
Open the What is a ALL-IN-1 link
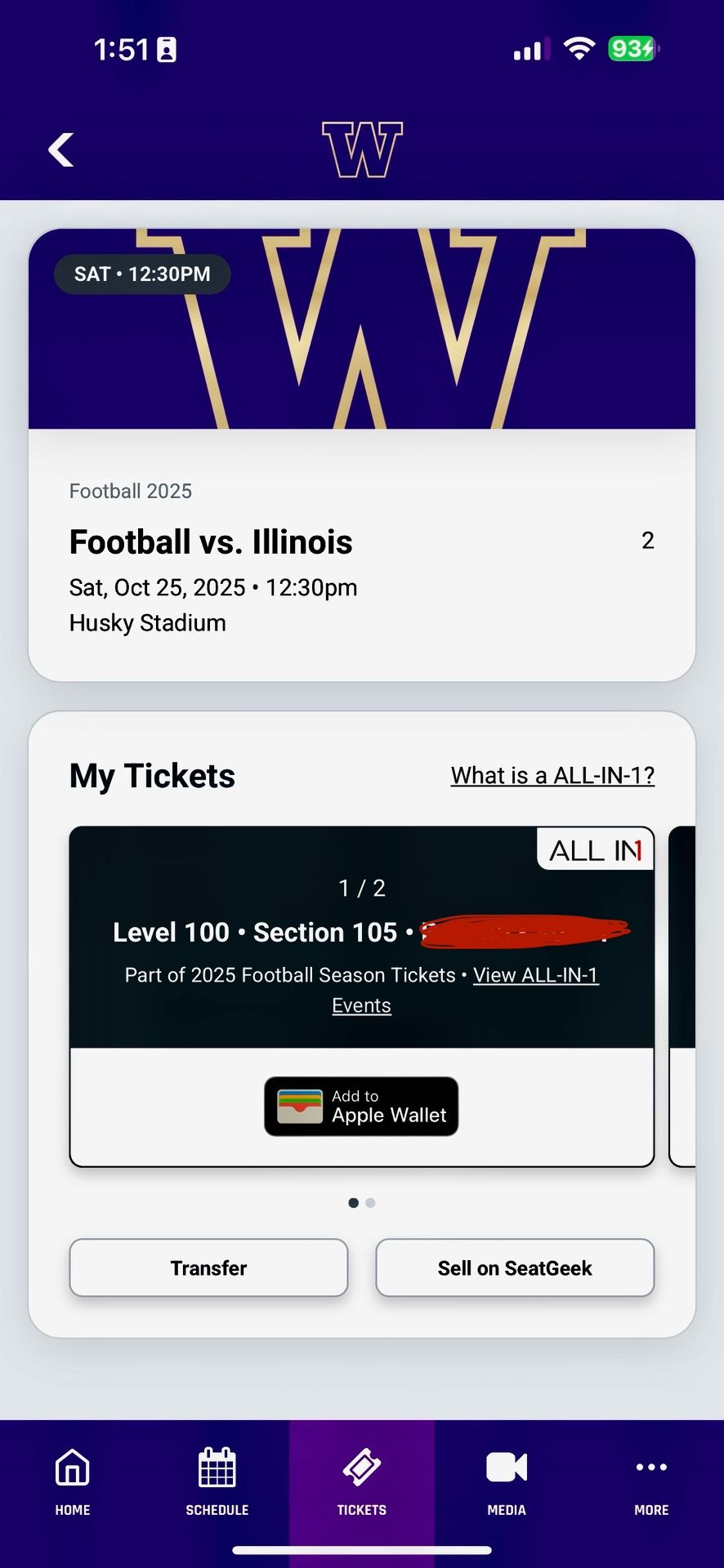coord(552,775)
